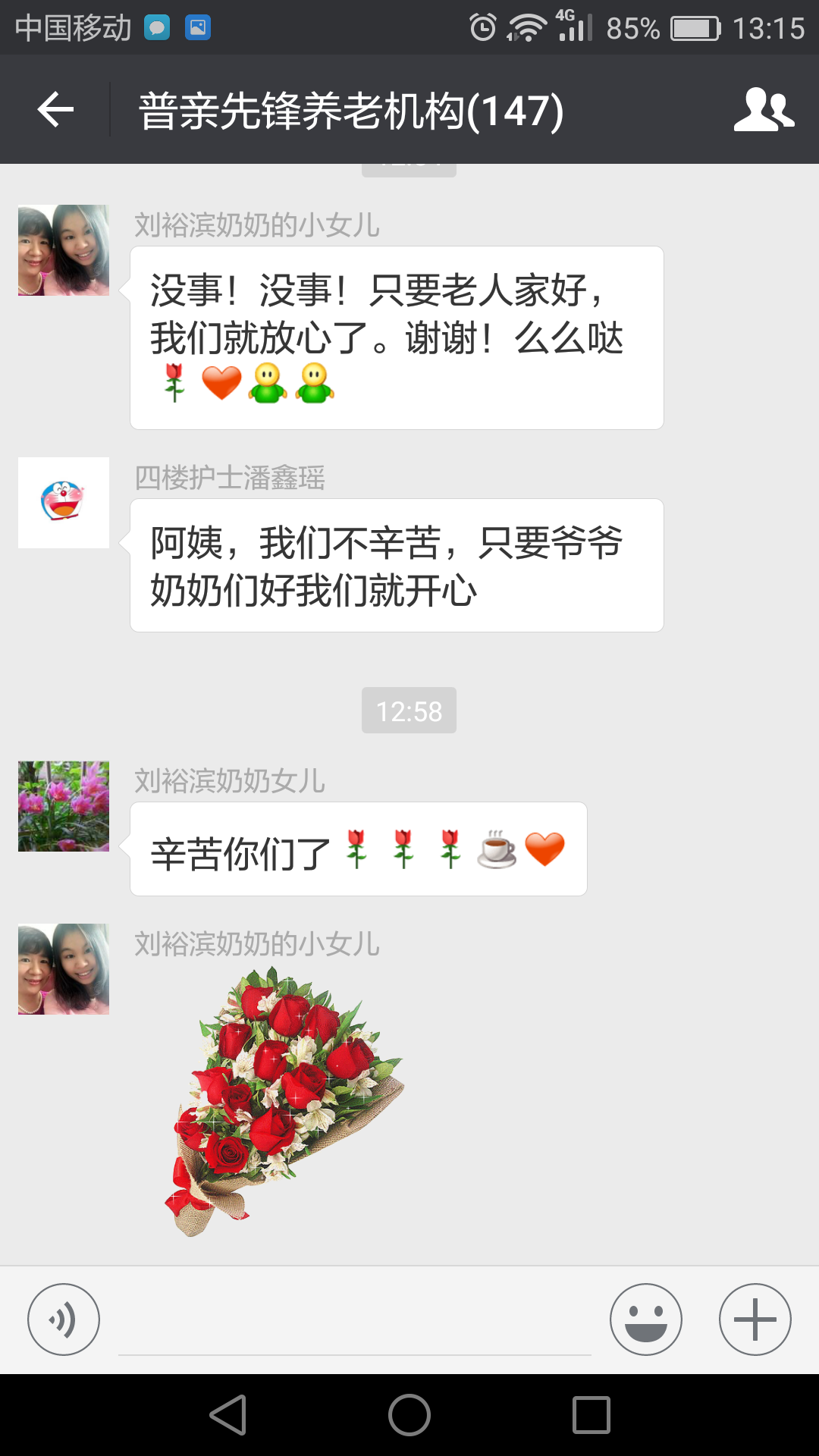
Task: Tap the message text field
Action: [x=354, y=1323]
